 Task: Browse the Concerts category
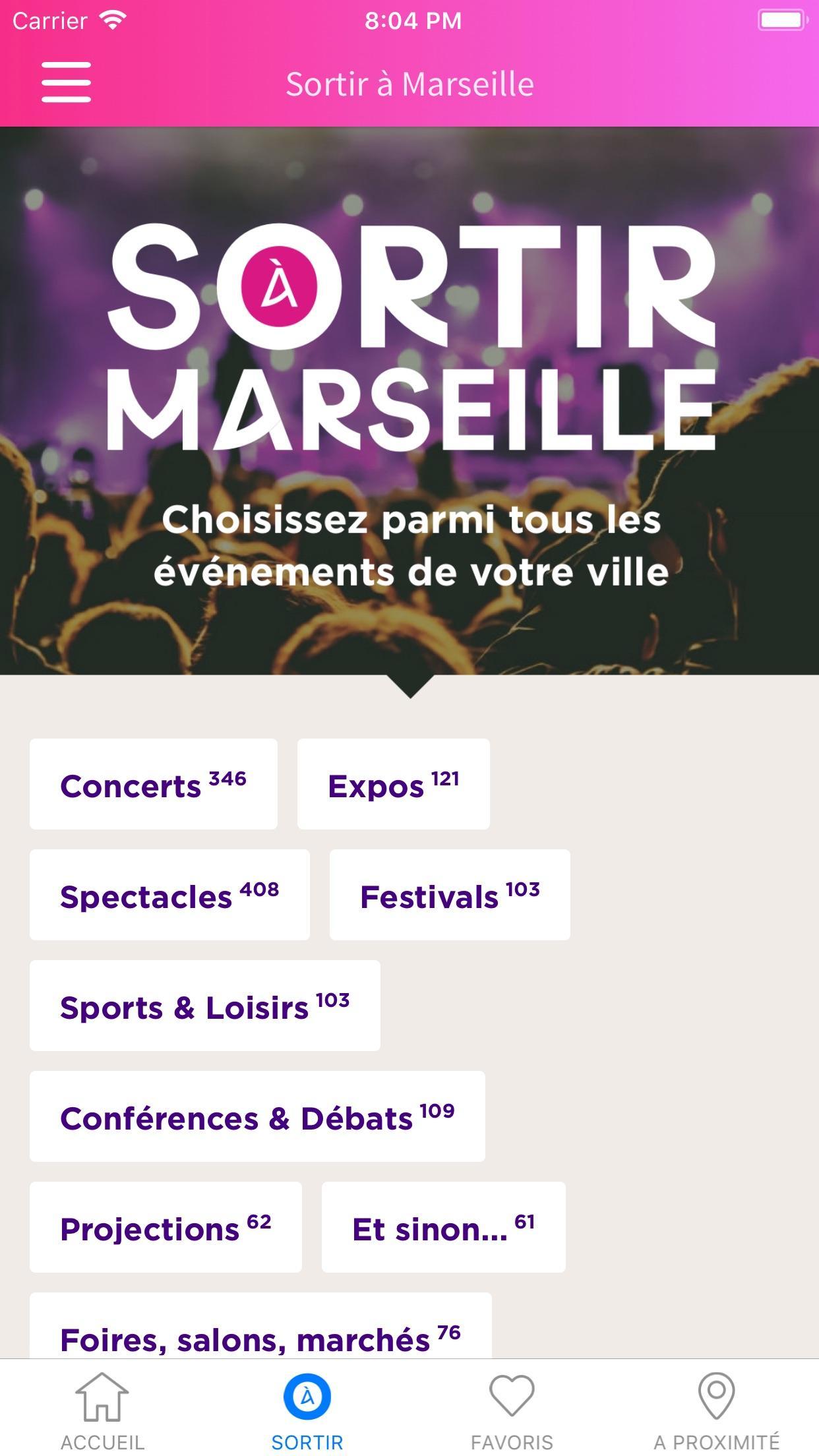[x=154, y=784]
